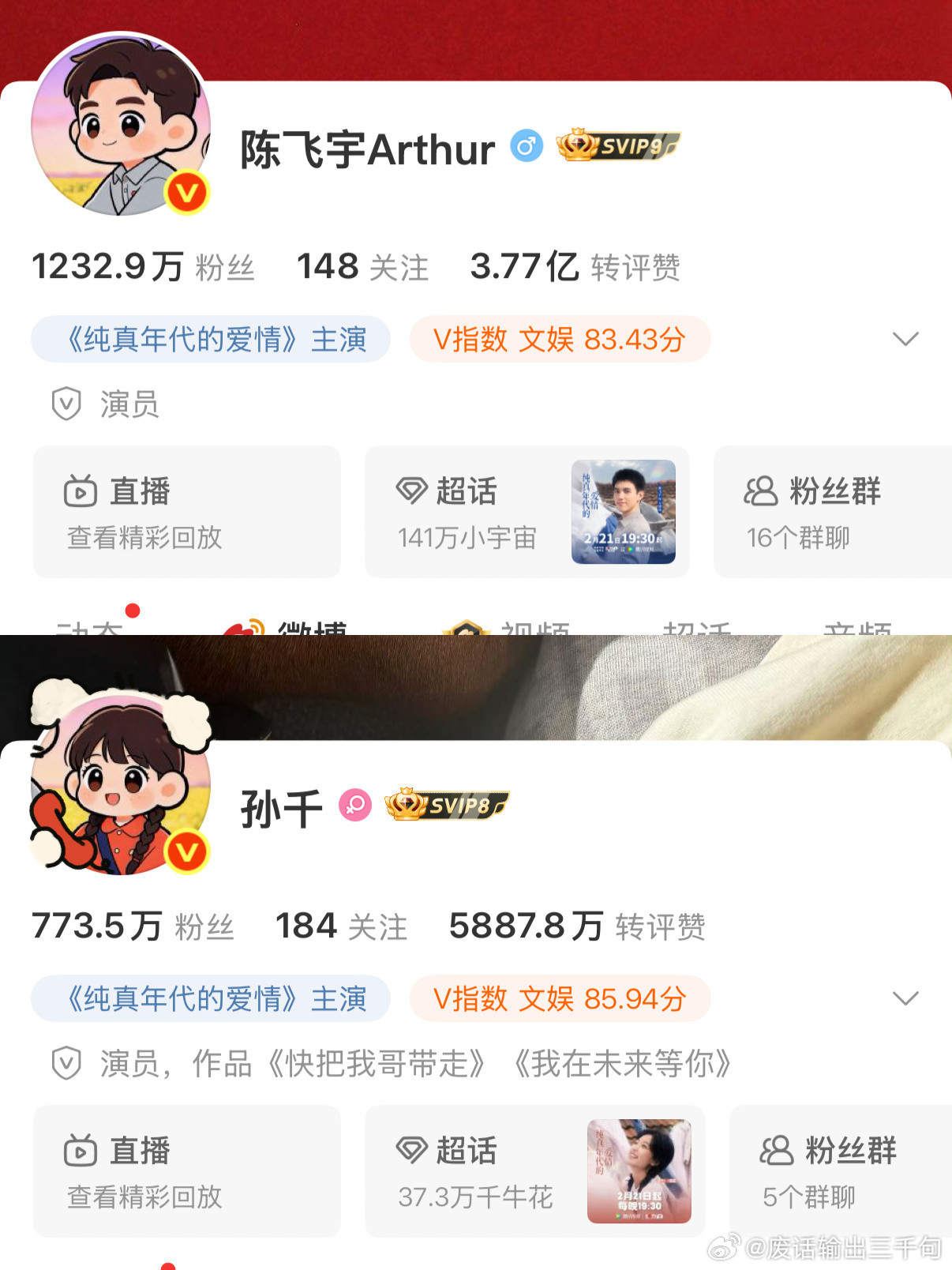Open 孙千's V指数 文娱 85.94分 link
The width and height of the screenshot is (952, 1270).
click(x=560, y=998)
